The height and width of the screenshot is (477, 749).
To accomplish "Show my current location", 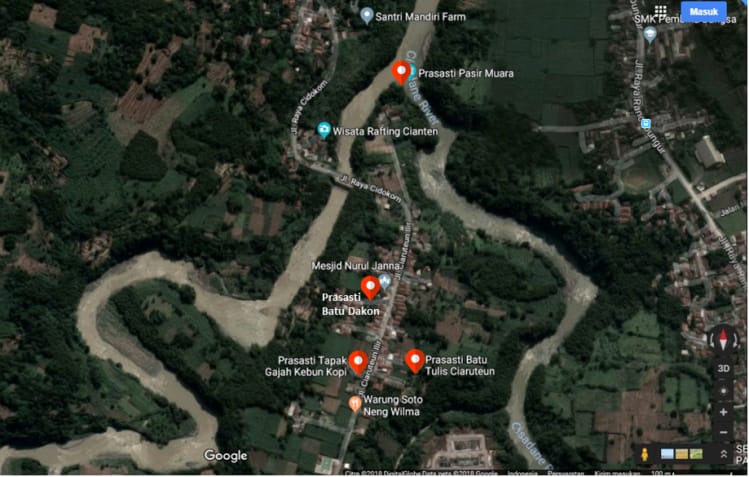I will click(x=723, y=390).
